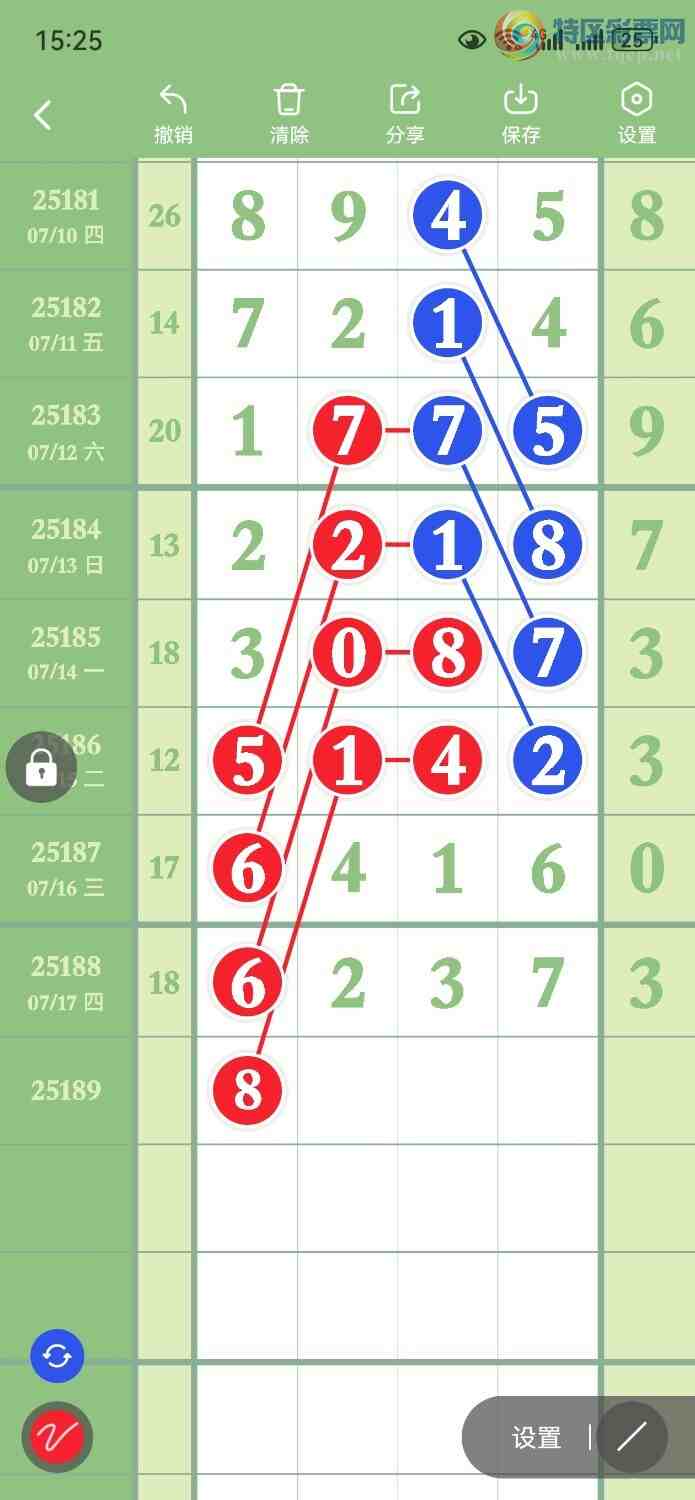Open 设置 in the top toolbar

[x=637, y=114]
